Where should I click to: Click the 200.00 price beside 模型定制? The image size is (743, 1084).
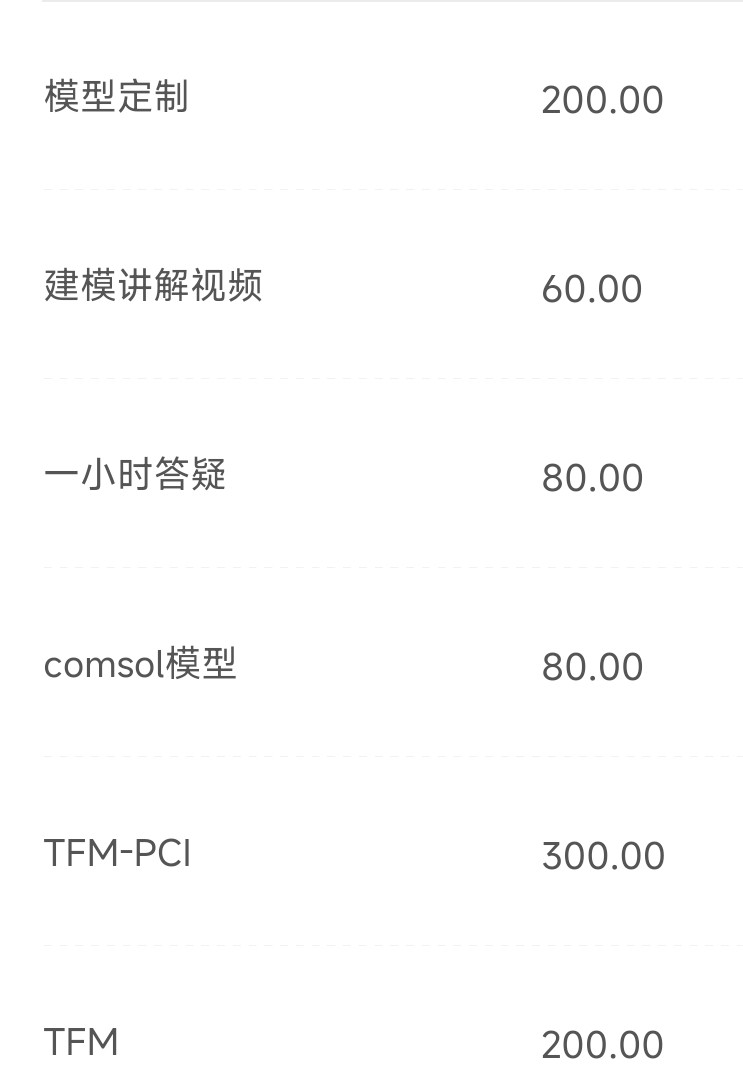(x=601, y=99)
